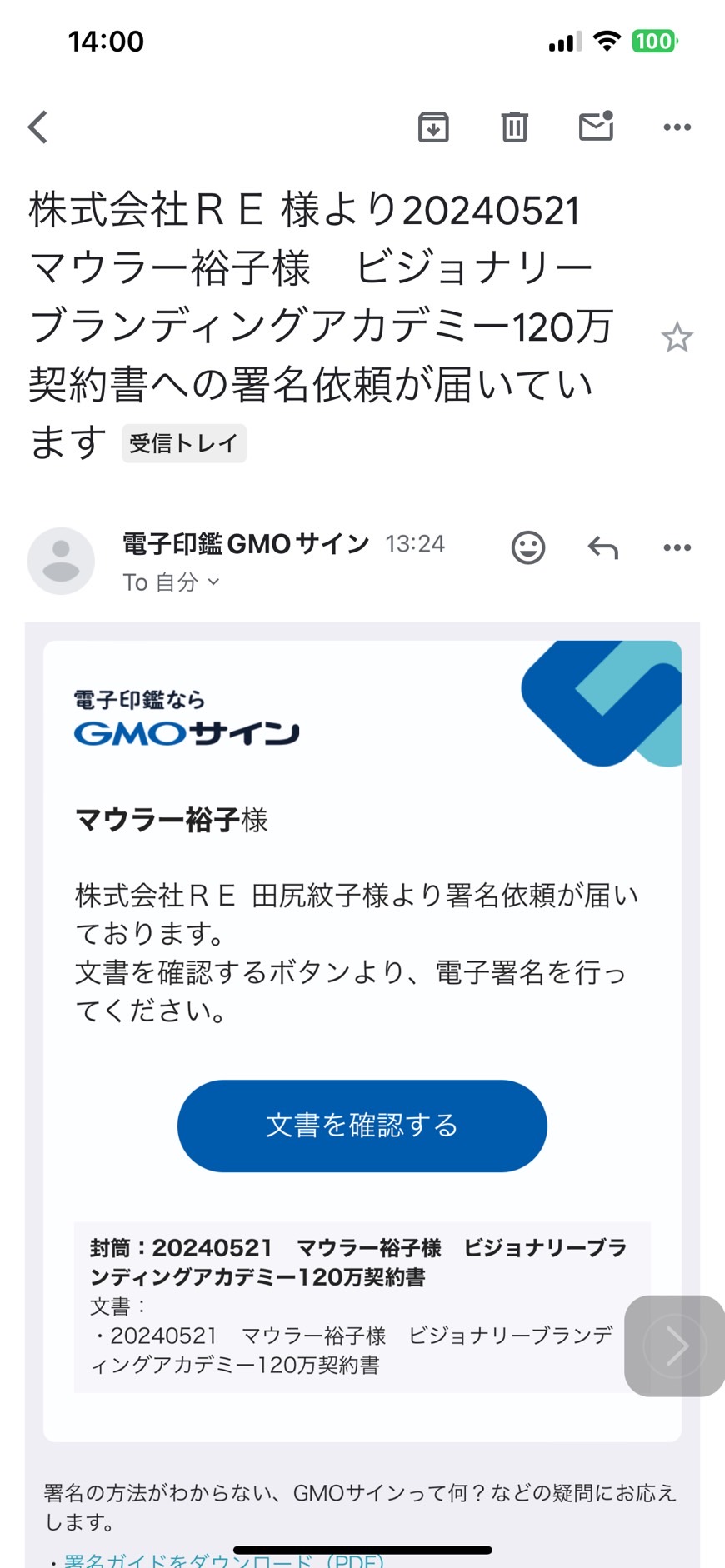Open the top toolbar overflow menu
Screen dimensions: 725x1568
coord(677,127)
